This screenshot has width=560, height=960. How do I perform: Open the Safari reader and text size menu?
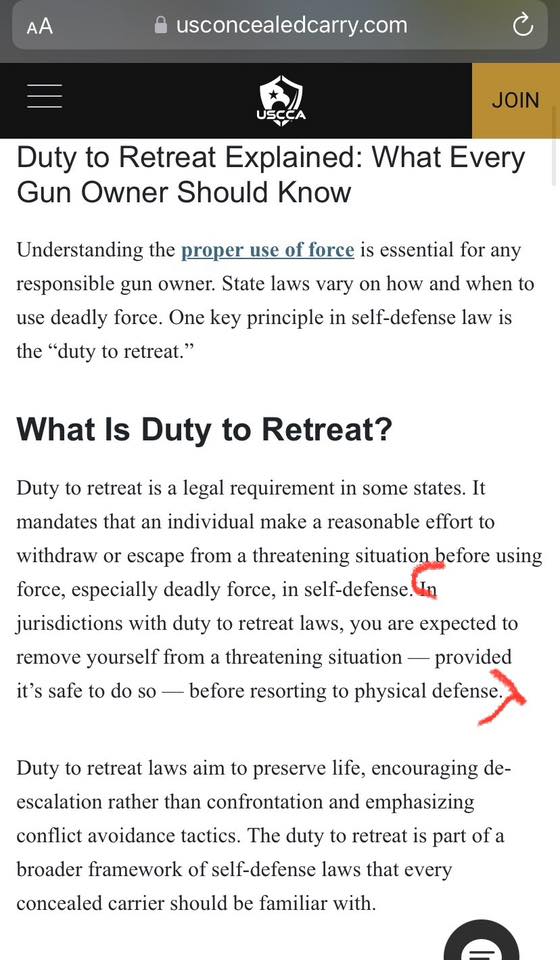40,26
